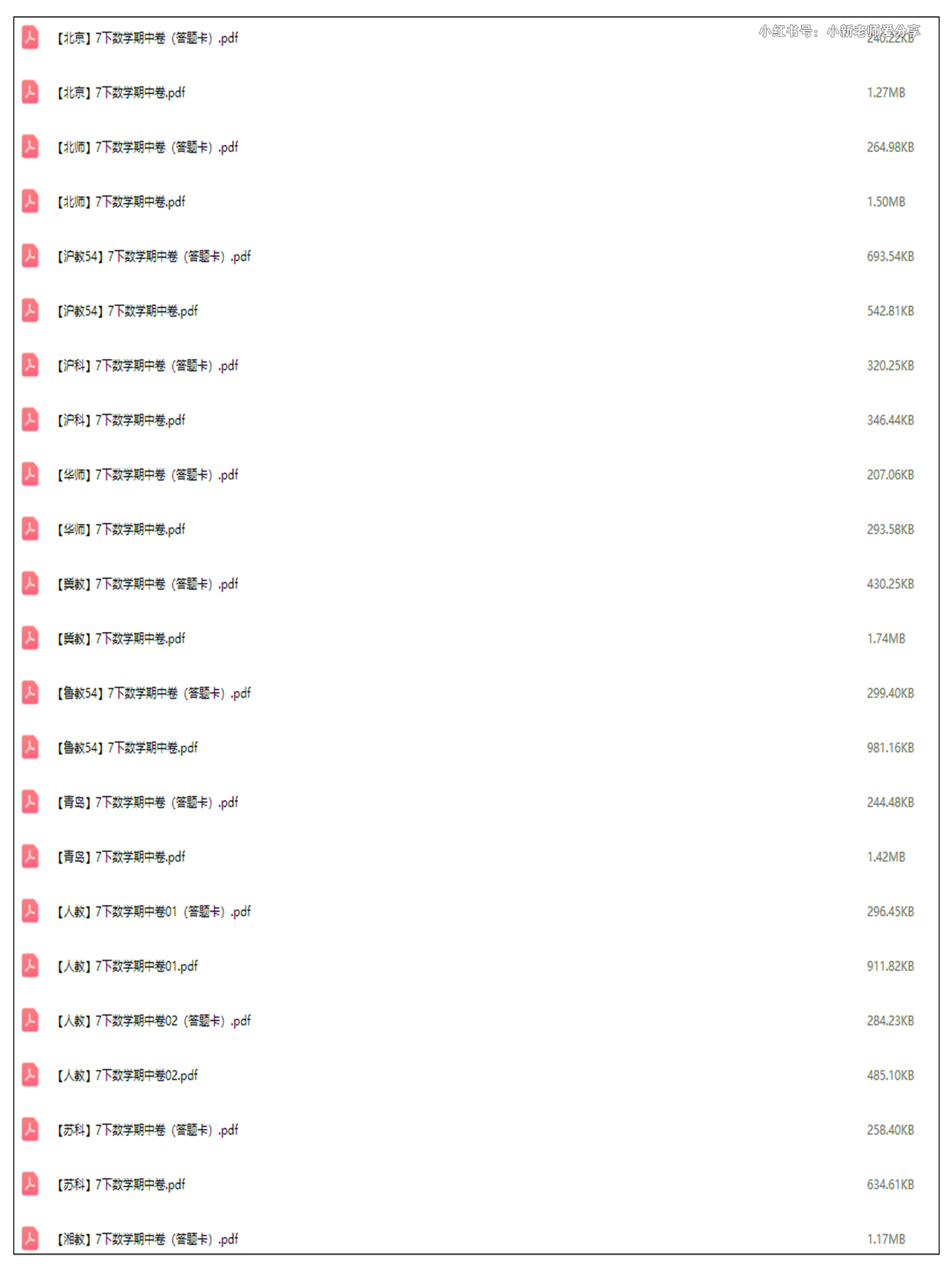952x1270 pixels.
Task: Click the PDF icon for 【人教】7下数学期中卷01
Action: point(29,966)
